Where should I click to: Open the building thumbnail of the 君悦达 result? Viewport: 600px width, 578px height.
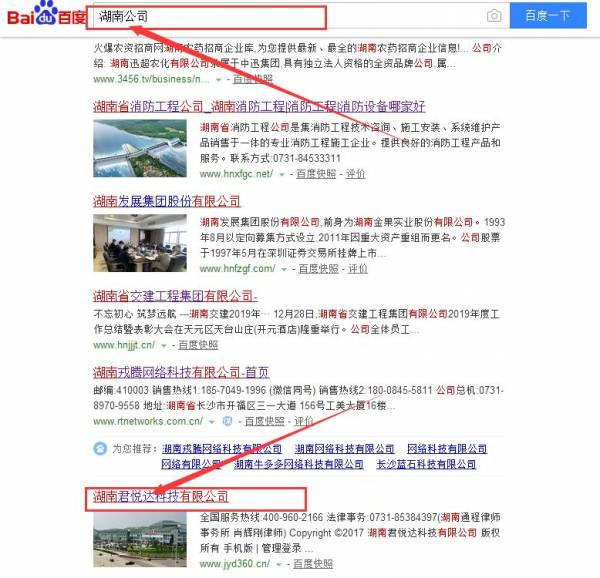pos(140,539)
